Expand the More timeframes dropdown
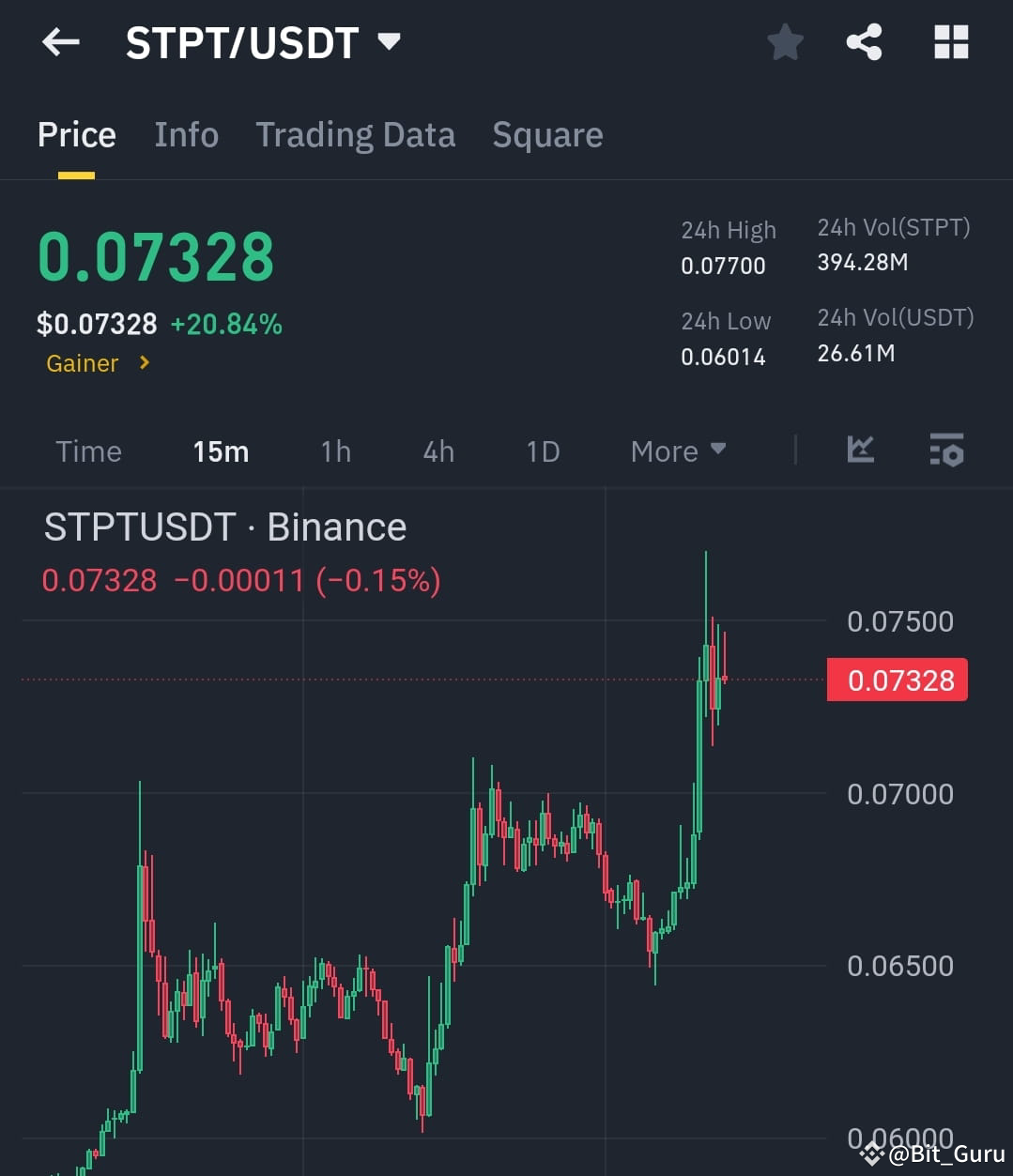Viewport: 1013px width, 1176px height. [x=676, y=451]
